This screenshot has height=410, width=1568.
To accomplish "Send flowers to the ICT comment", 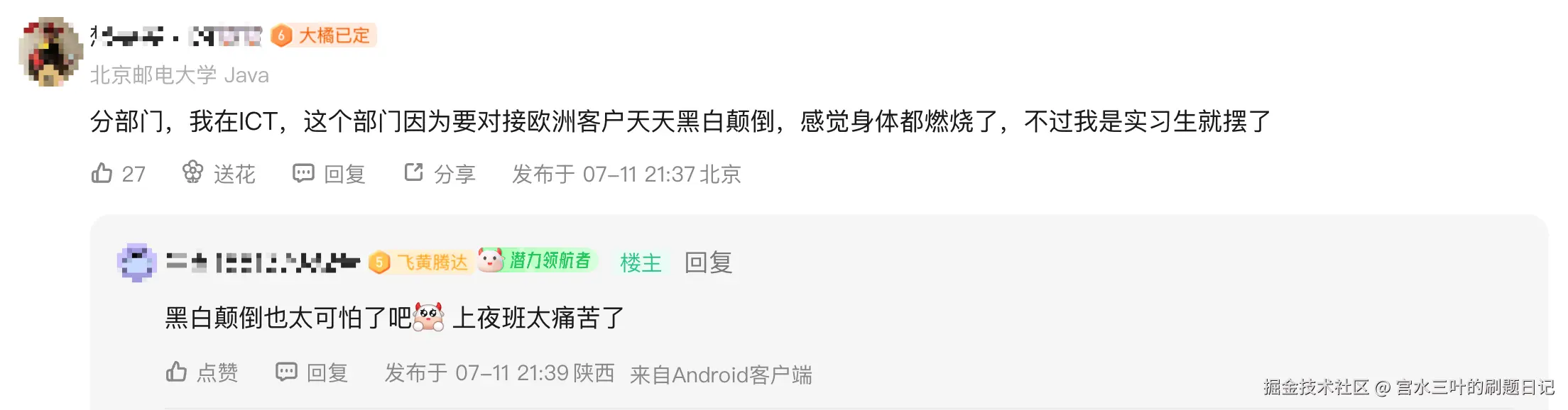I will 218,173.
